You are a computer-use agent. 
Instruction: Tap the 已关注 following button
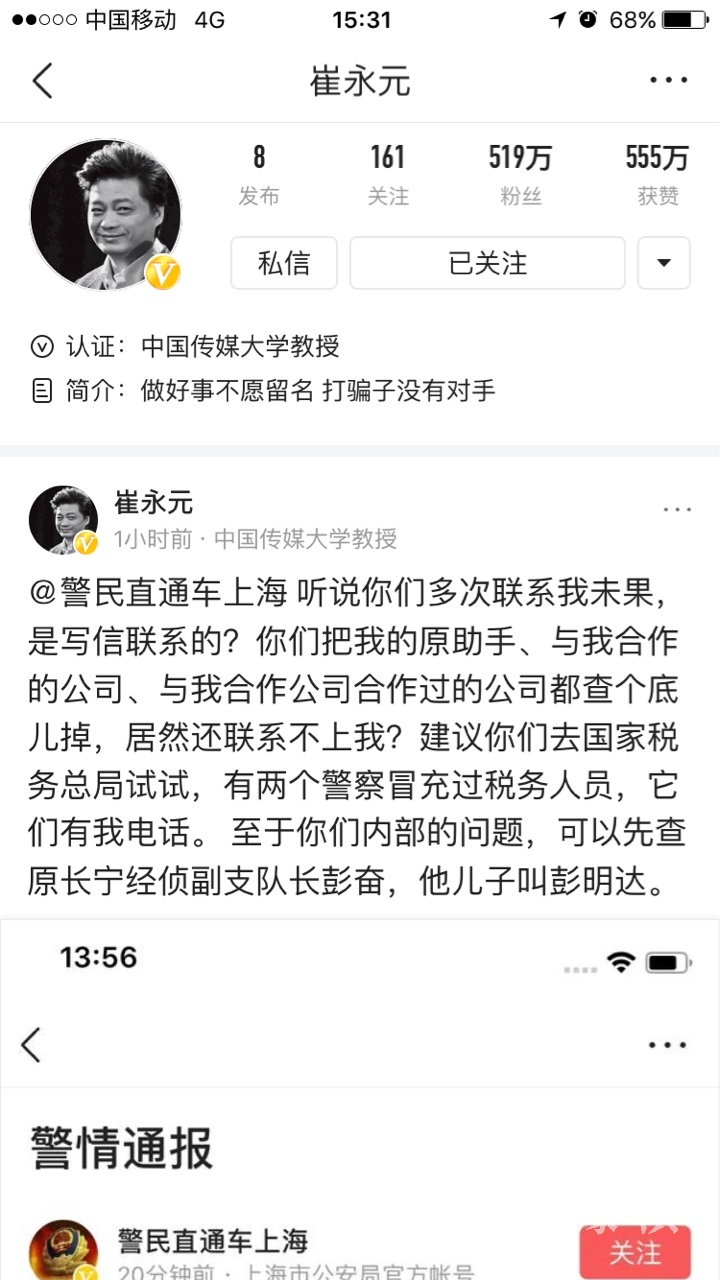coord(487,263)
